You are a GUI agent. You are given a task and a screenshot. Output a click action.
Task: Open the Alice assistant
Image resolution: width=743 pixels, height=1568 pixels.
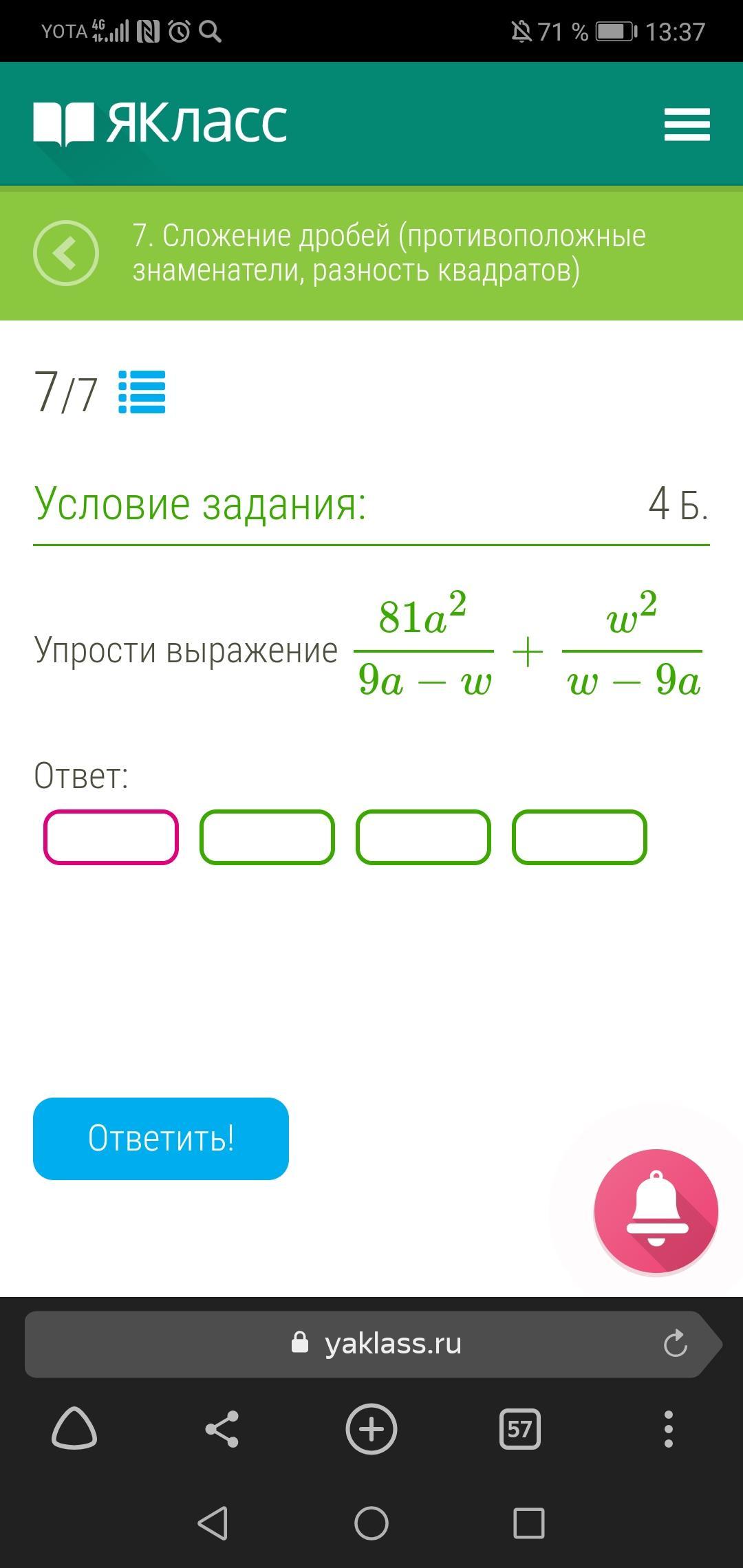tap(74, 1429)
